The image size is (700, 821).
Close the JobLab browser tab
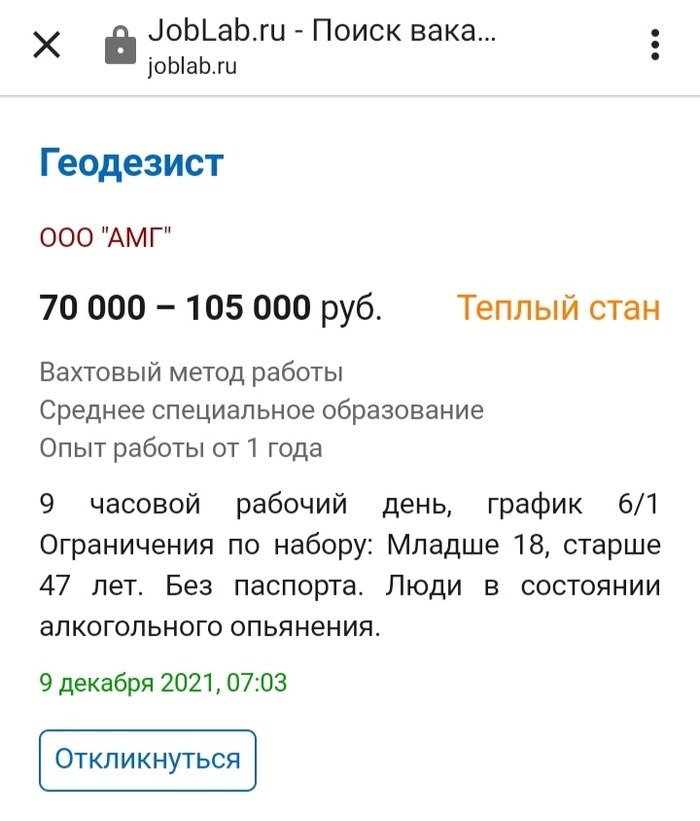click(x=47, y=45)
